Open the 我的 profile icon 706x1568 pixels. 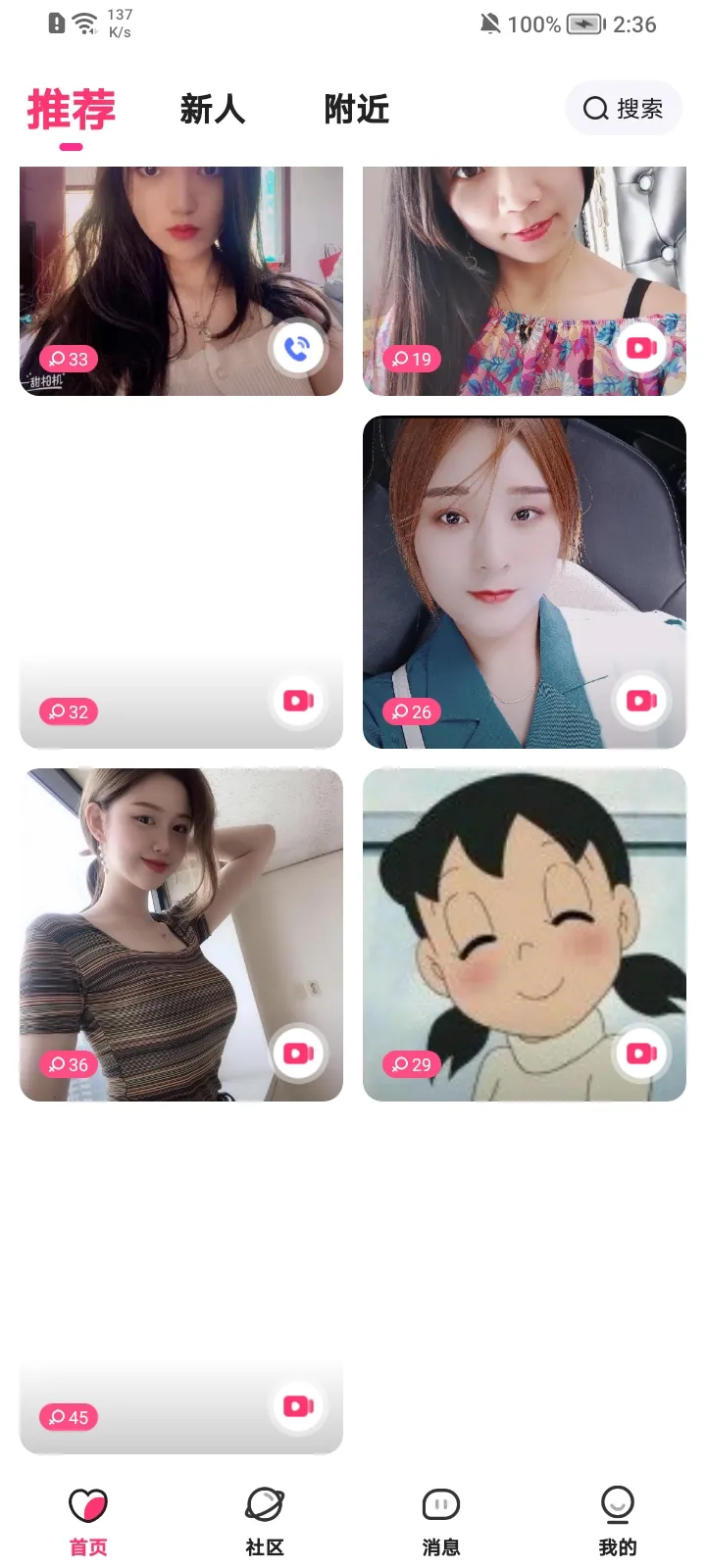(x=617, y=1503)
